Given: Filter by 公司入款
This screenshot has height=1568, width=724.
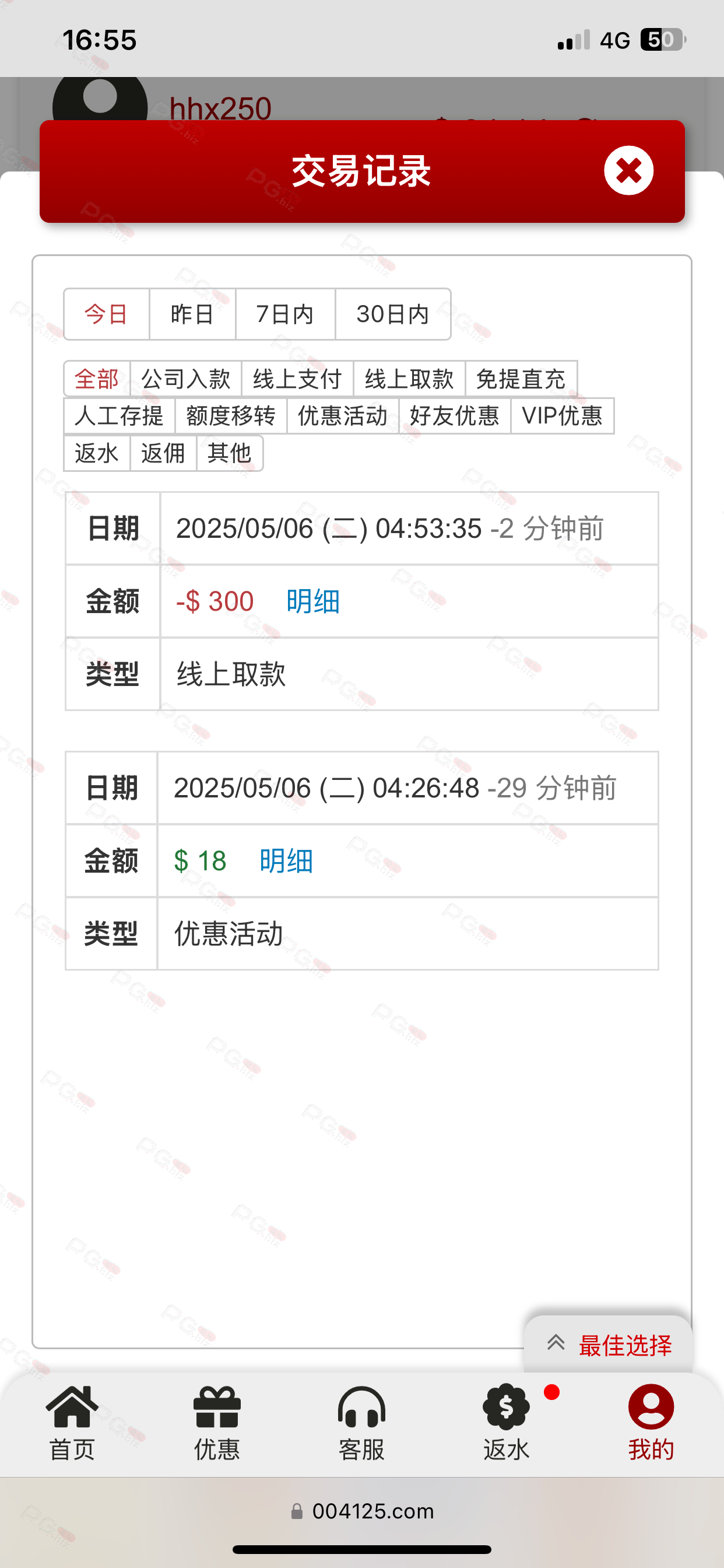Looking at the screenshot, I should [x=185, y=379].
